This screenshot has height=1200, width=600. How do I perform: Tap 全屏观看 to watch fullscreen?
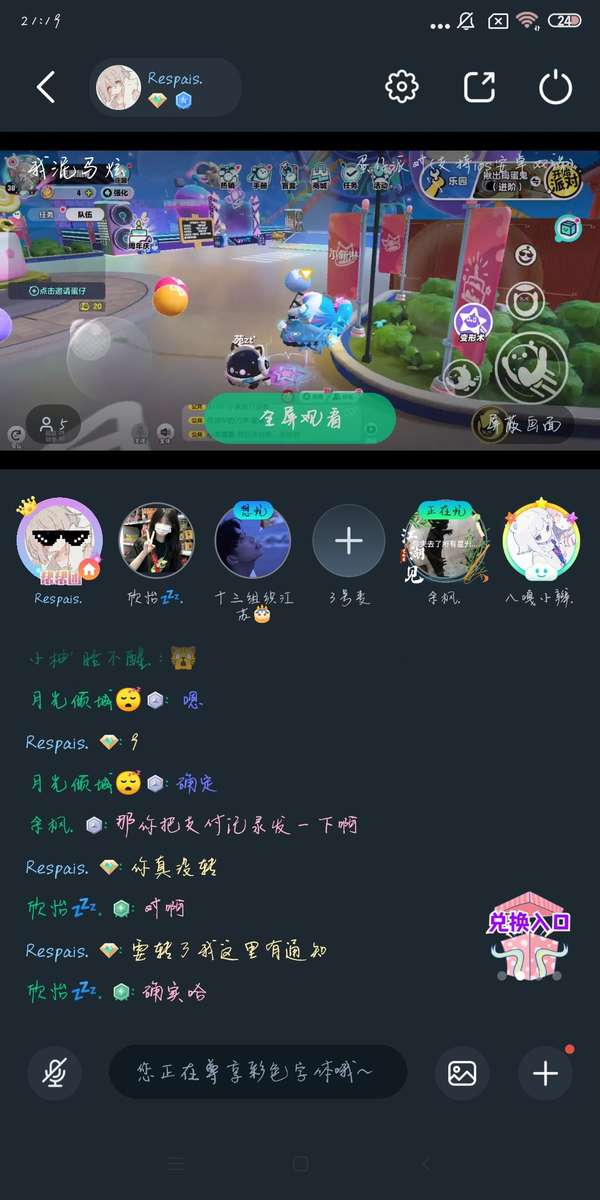point(301,419)
